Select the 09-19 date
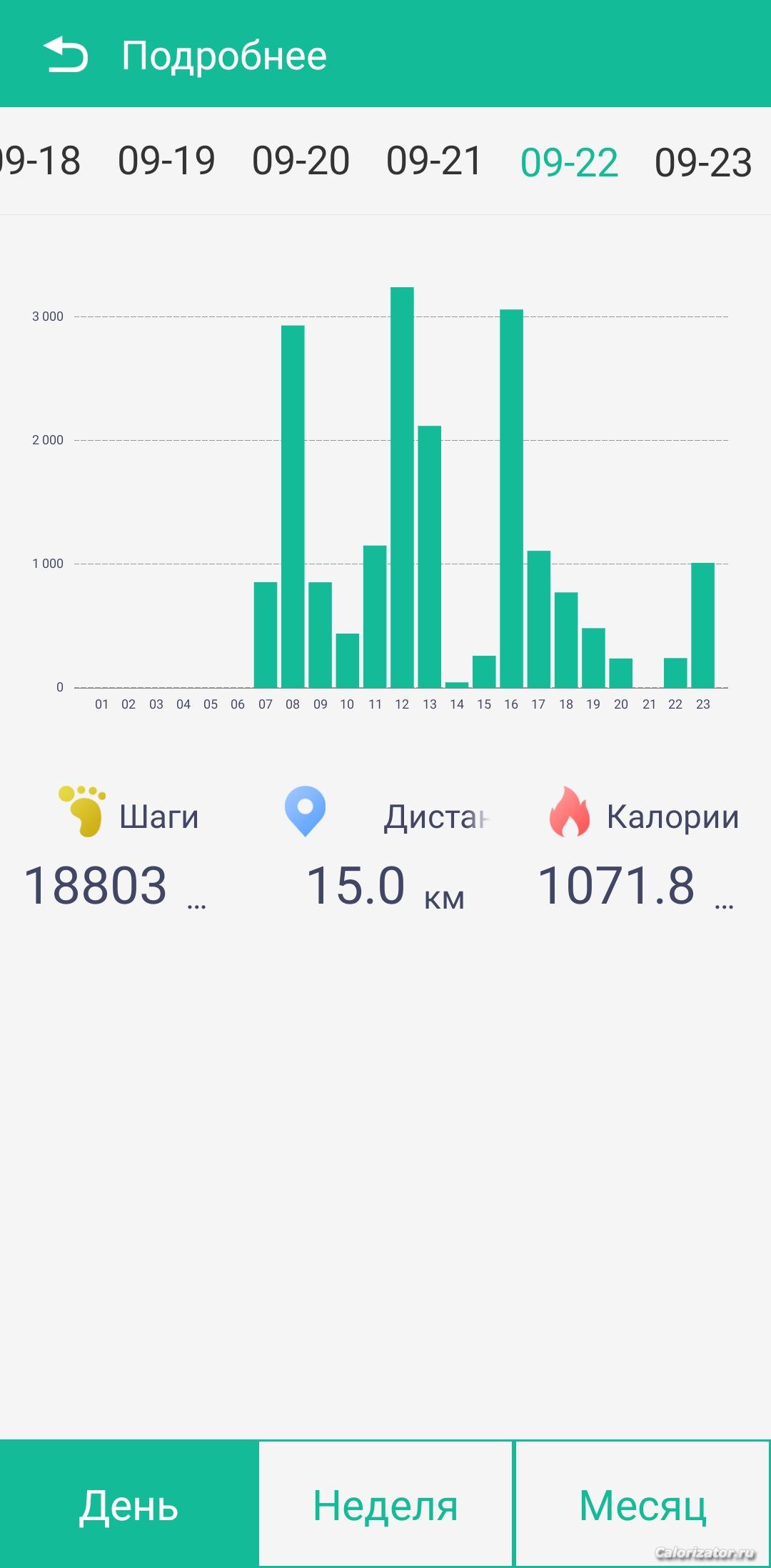The height and width of the screenshot is (1568, 771). coord(166,161)
